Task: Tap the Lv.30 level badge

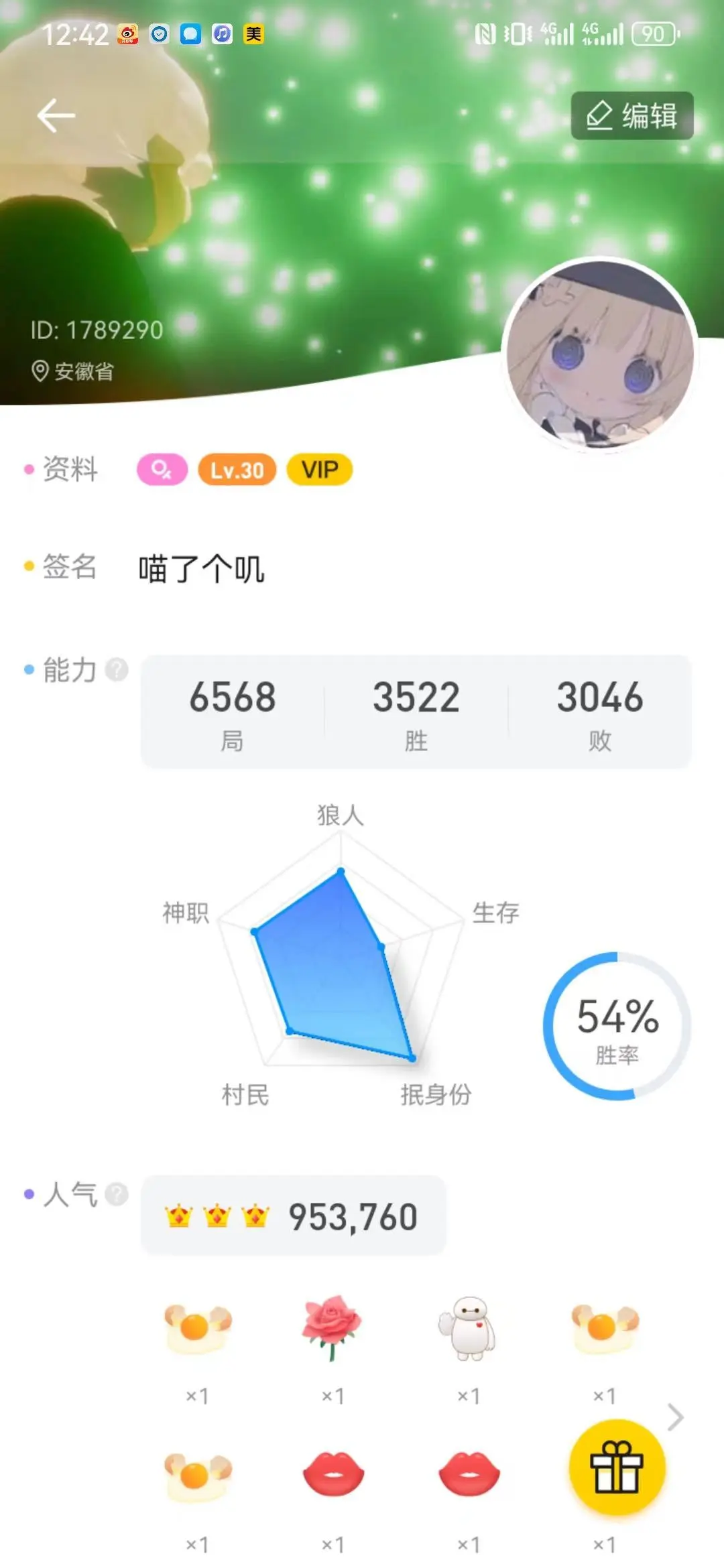Action: click(237, 470)
